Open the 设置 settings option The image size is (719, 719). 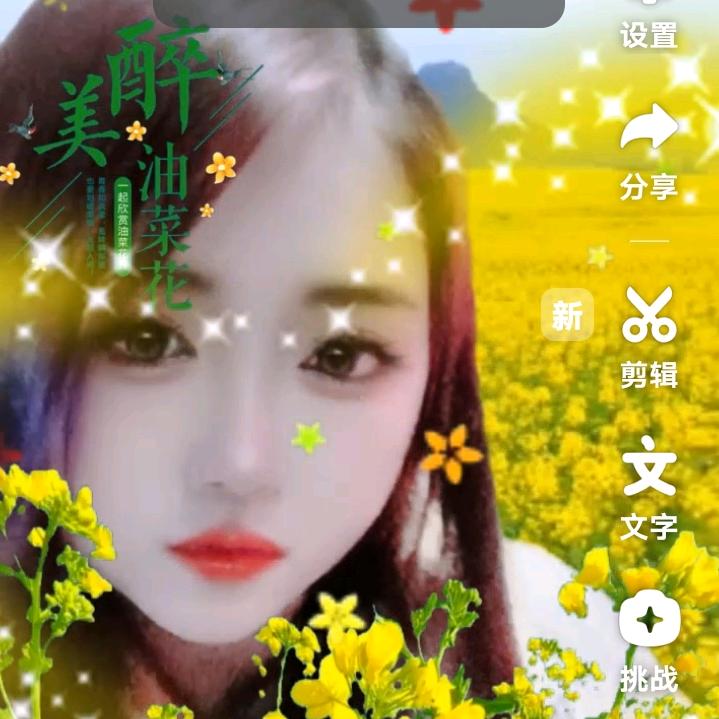tap(649, 25)
